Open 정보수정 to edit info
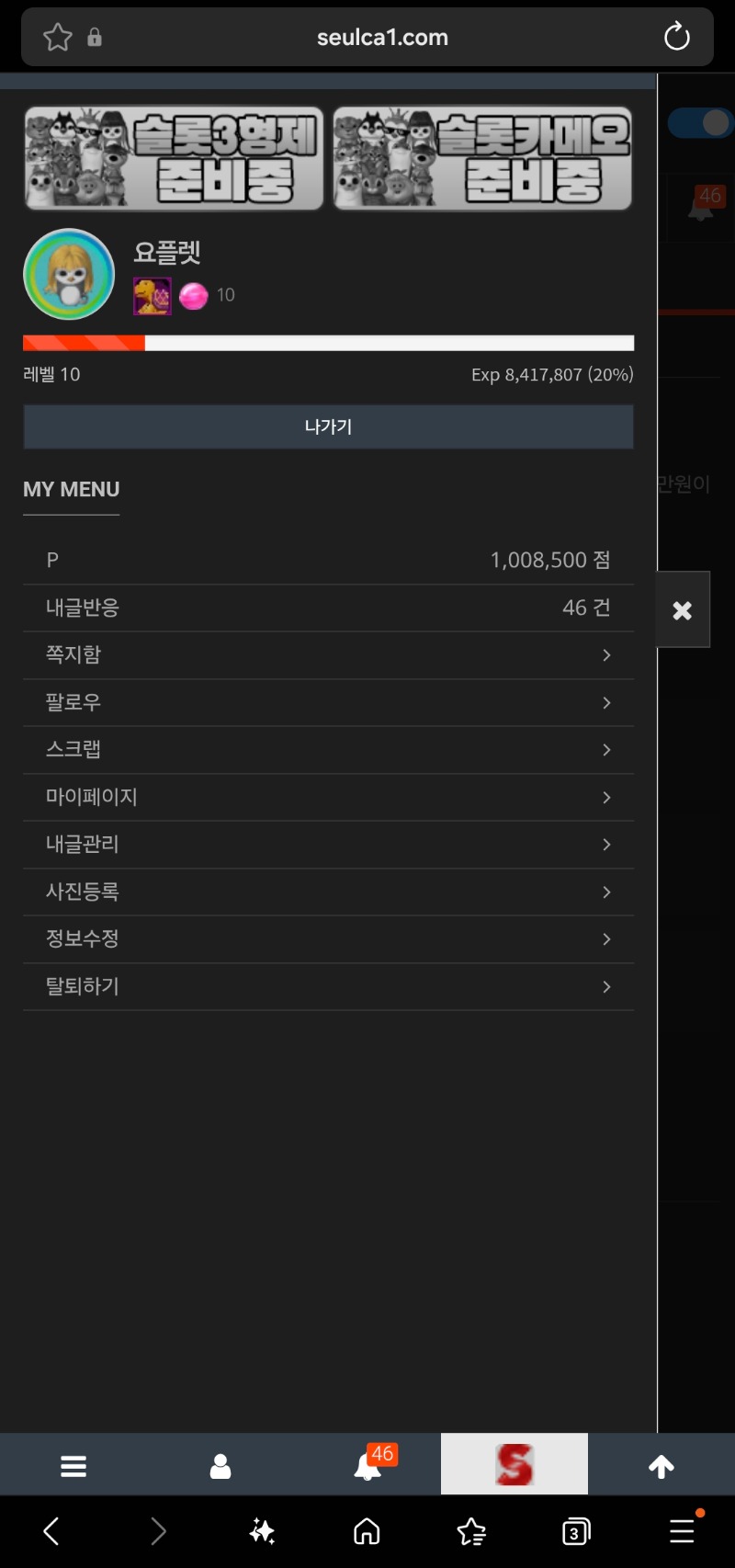This screenshot has height=1568, width=735. coord(328,938)
